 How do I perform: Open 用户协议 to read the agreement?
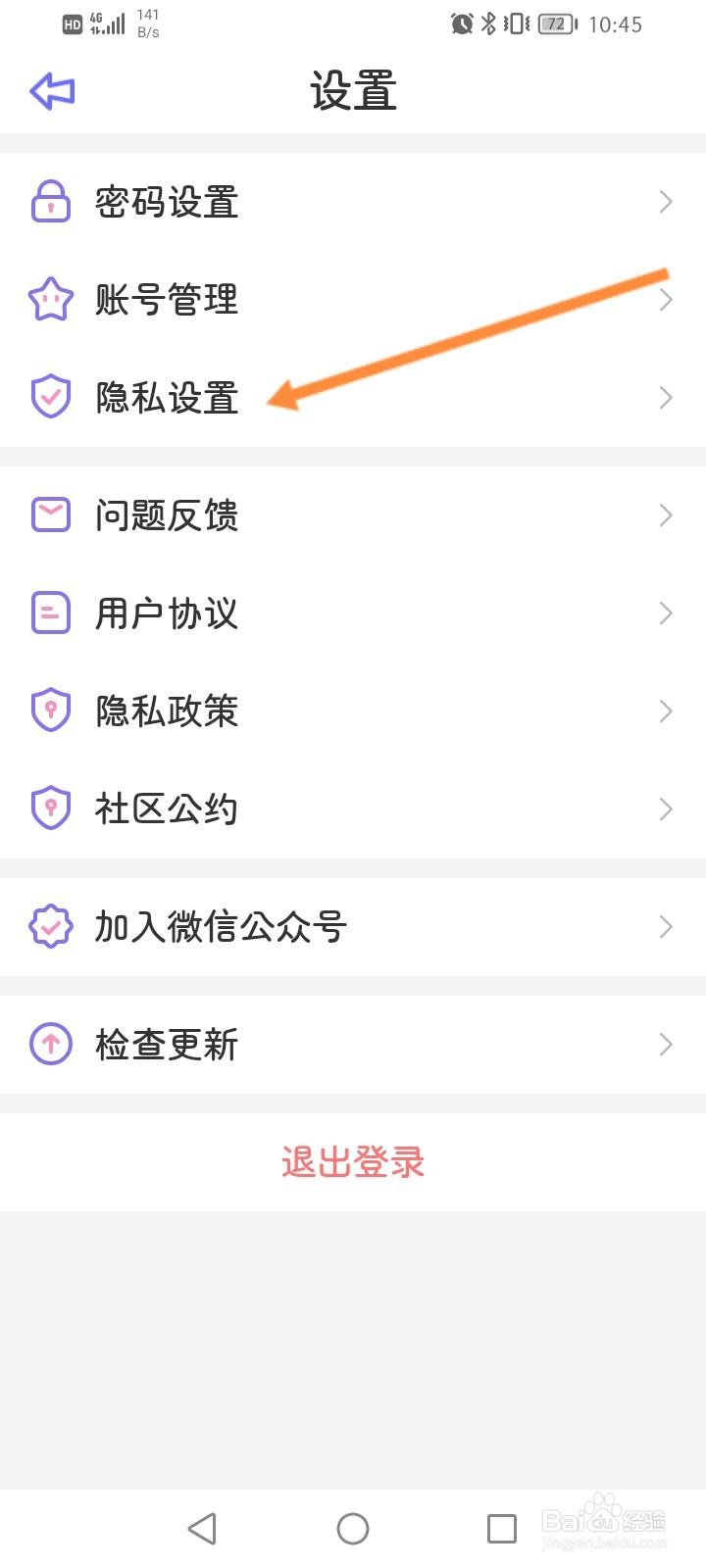(x=353, y=612)
